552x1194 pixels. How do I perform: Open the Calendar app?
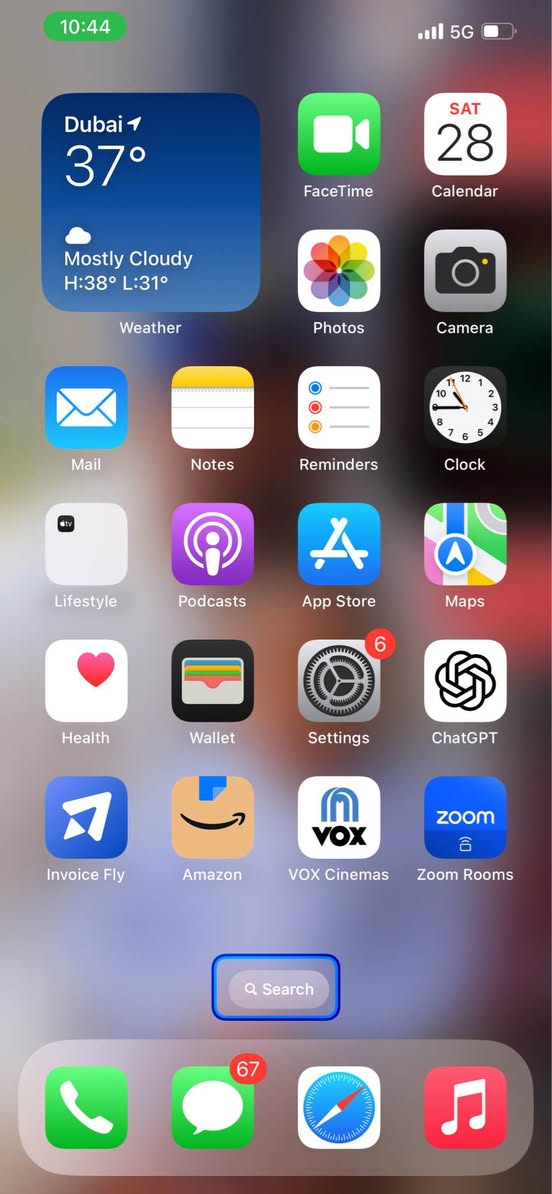[465, 134]
